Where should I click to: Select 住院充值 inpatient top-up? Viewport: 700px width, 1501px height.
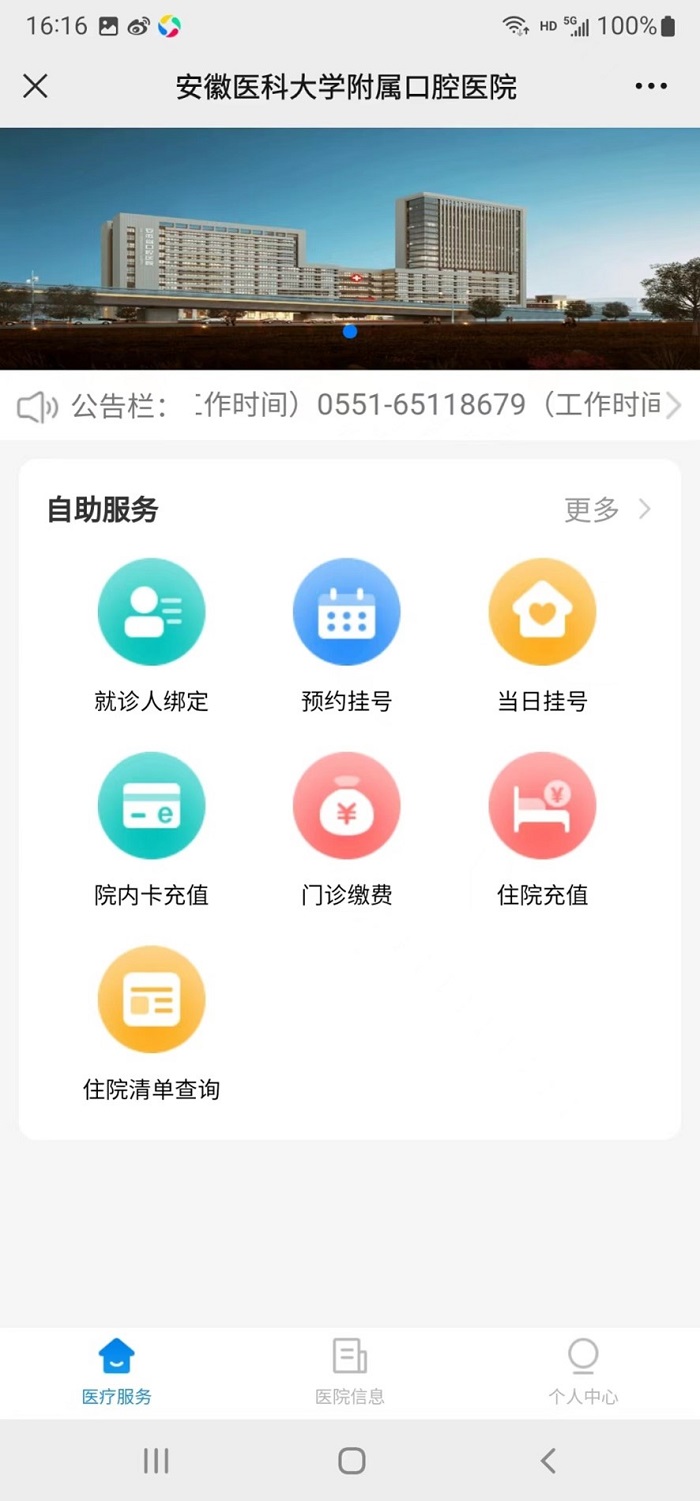[x=542, y=825]
